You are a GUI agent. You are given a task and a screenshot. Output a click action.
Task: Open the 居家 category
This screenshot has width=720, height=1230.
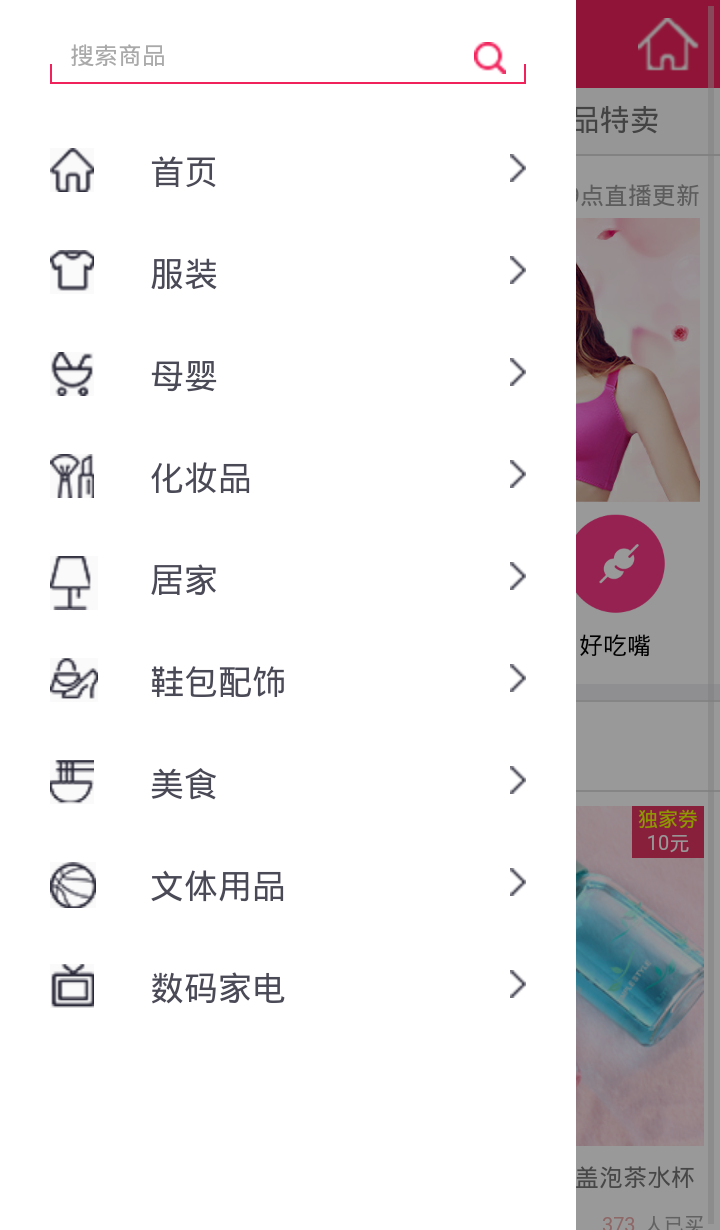tap(288, 579)
